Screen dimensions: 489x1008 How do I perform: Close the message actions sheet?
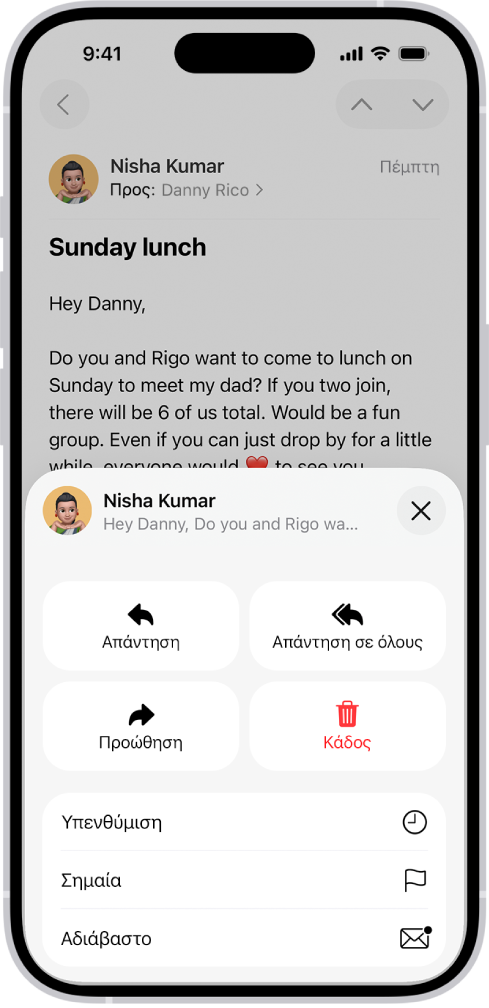pyautogui.click(x=421, y=511)
